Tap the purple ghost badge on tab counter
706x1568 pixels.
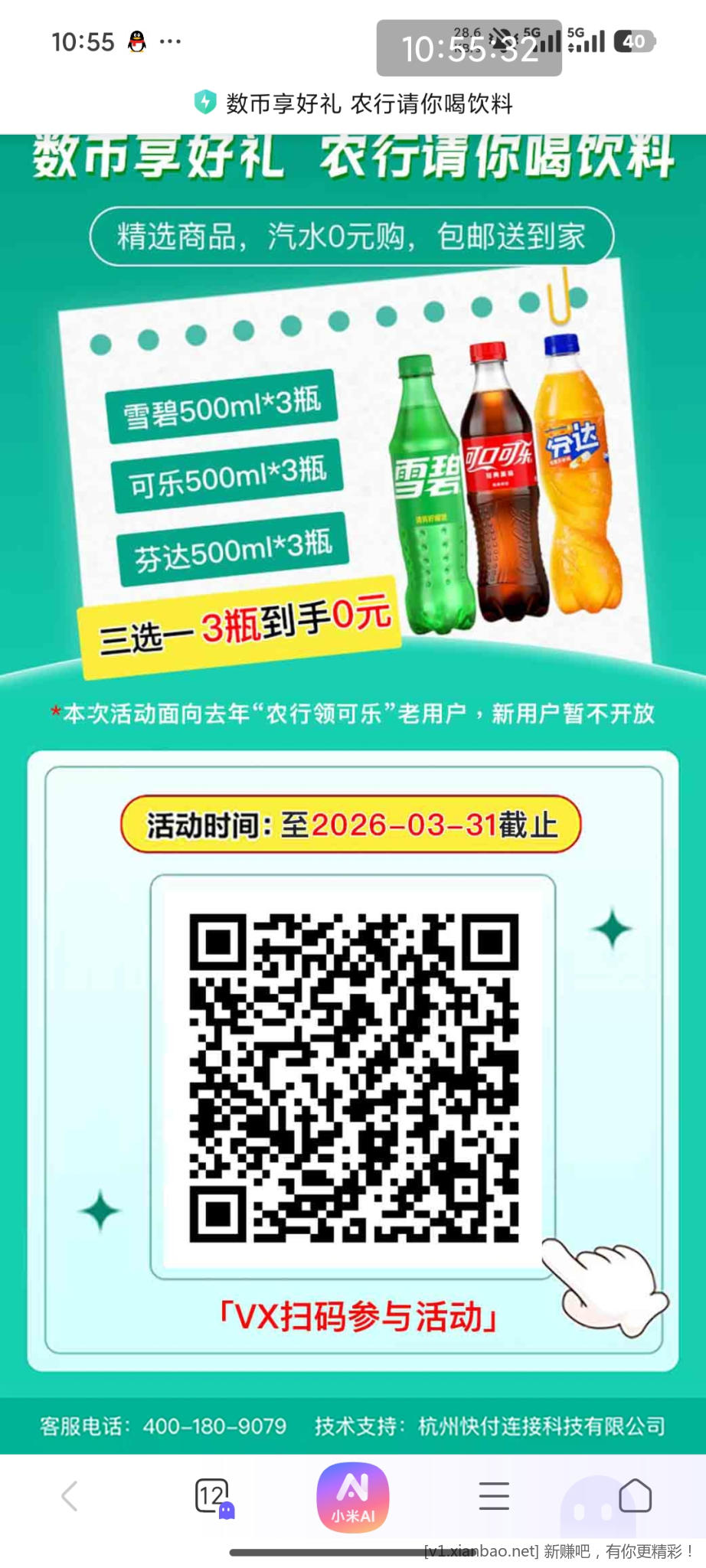227,1512
